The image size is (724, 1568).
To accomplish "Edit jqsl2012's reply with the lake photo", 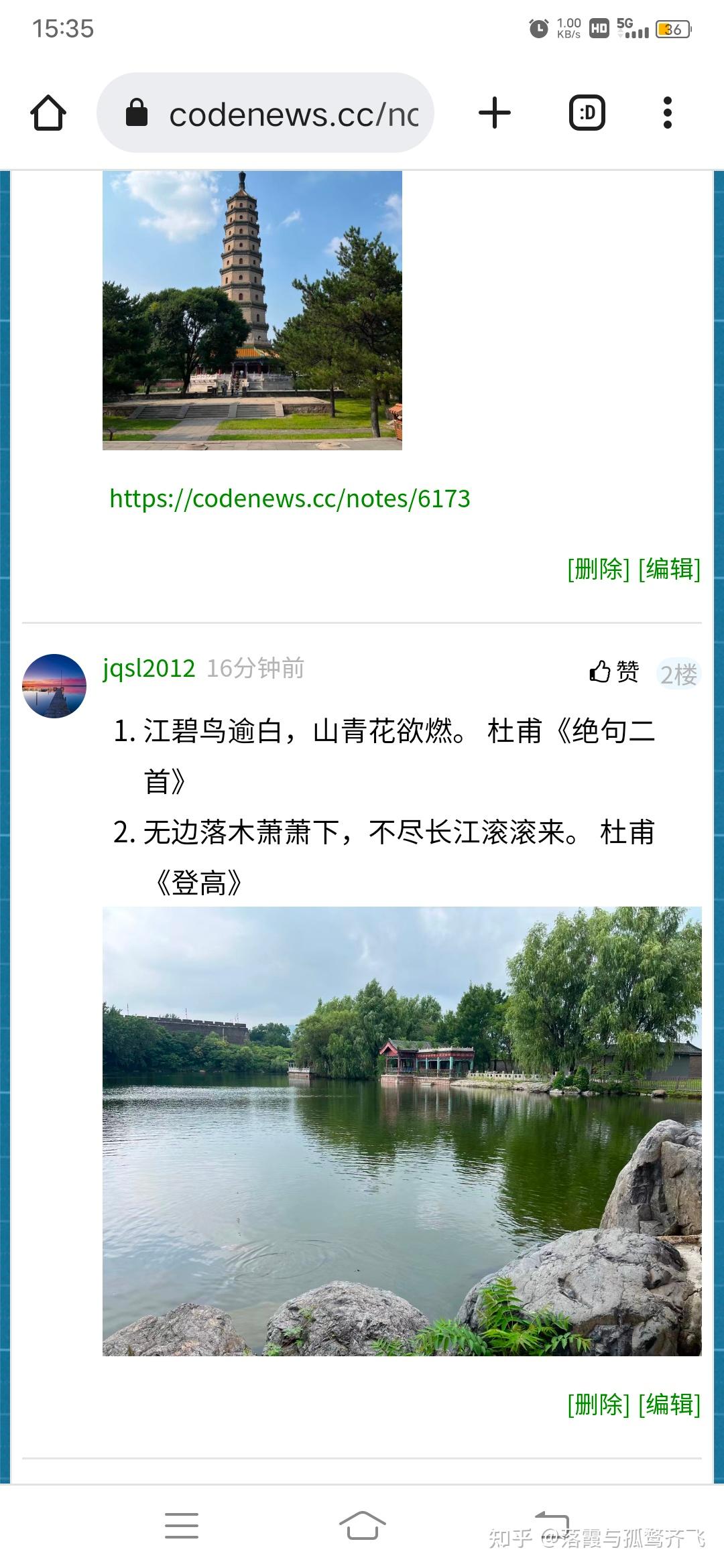I will pos(669,1404).
